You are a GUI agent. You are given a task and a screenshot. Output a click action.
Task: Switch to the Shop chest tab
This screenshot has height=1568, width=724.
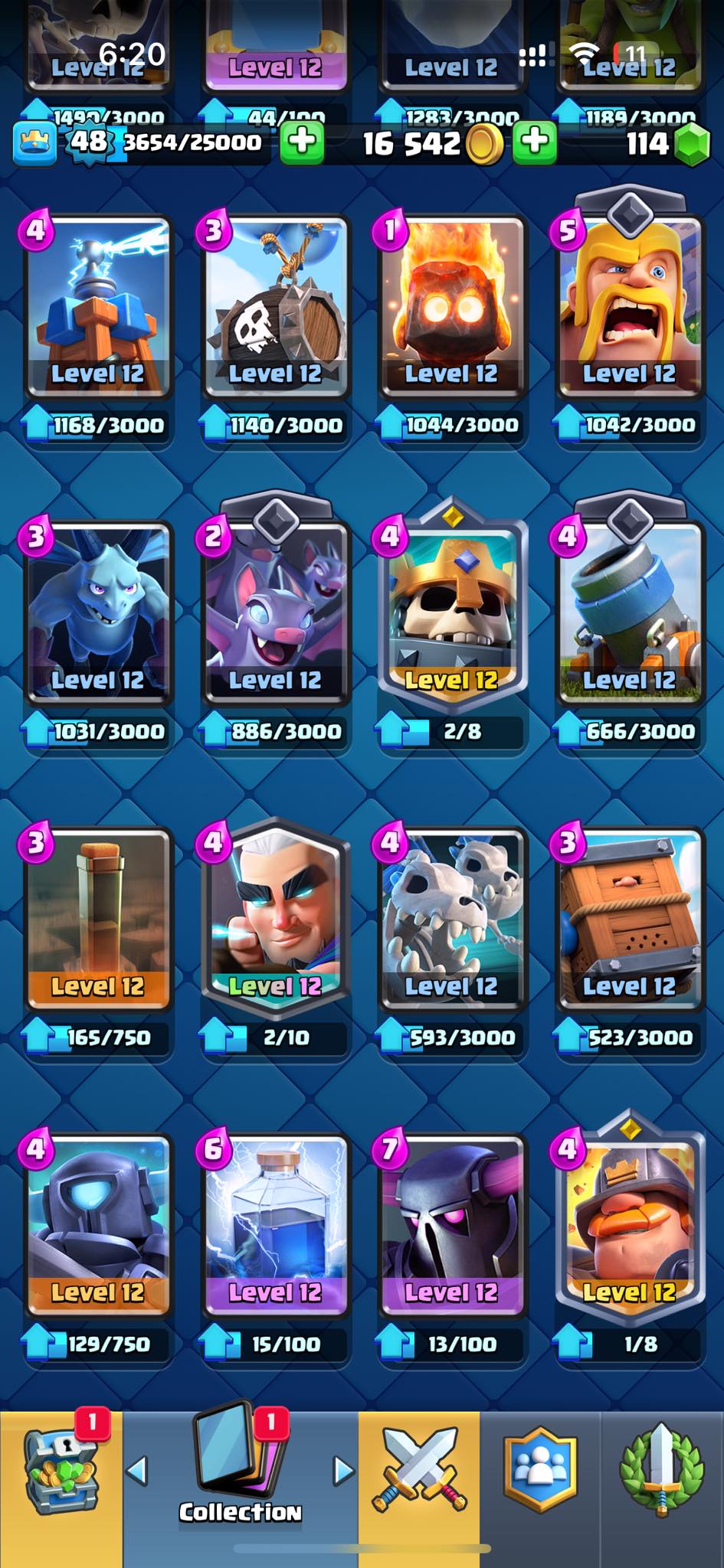[x=61, y=1472]
